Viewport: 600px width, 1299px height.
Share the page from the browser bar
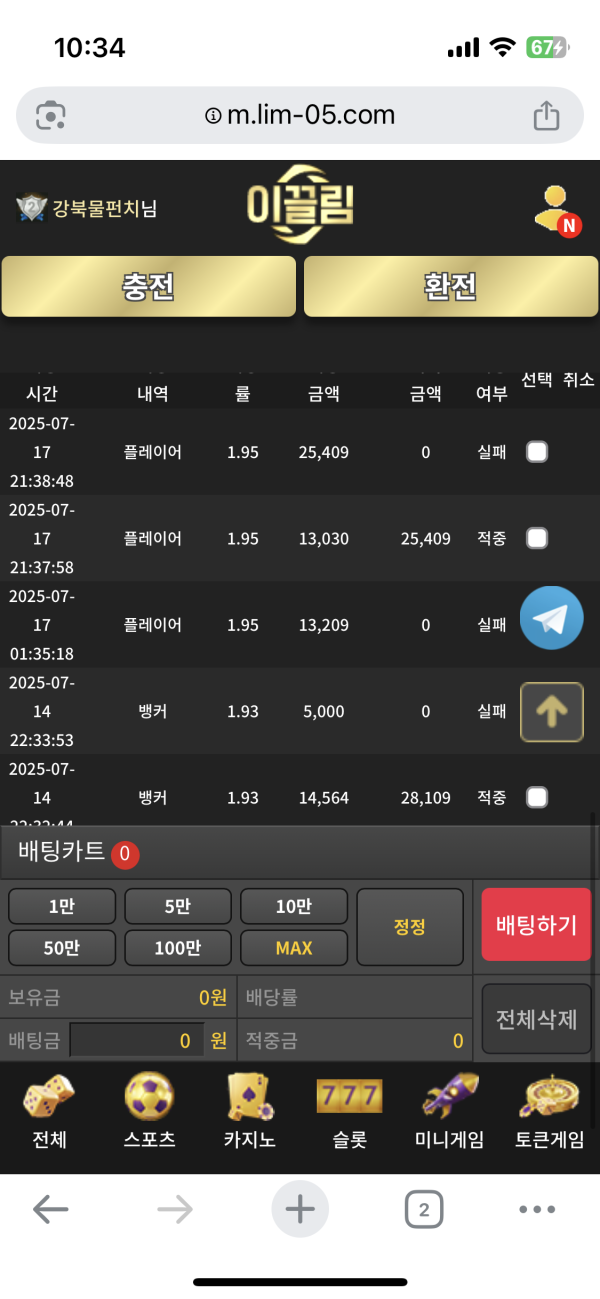pyautogui.click(x=546, y=116)
